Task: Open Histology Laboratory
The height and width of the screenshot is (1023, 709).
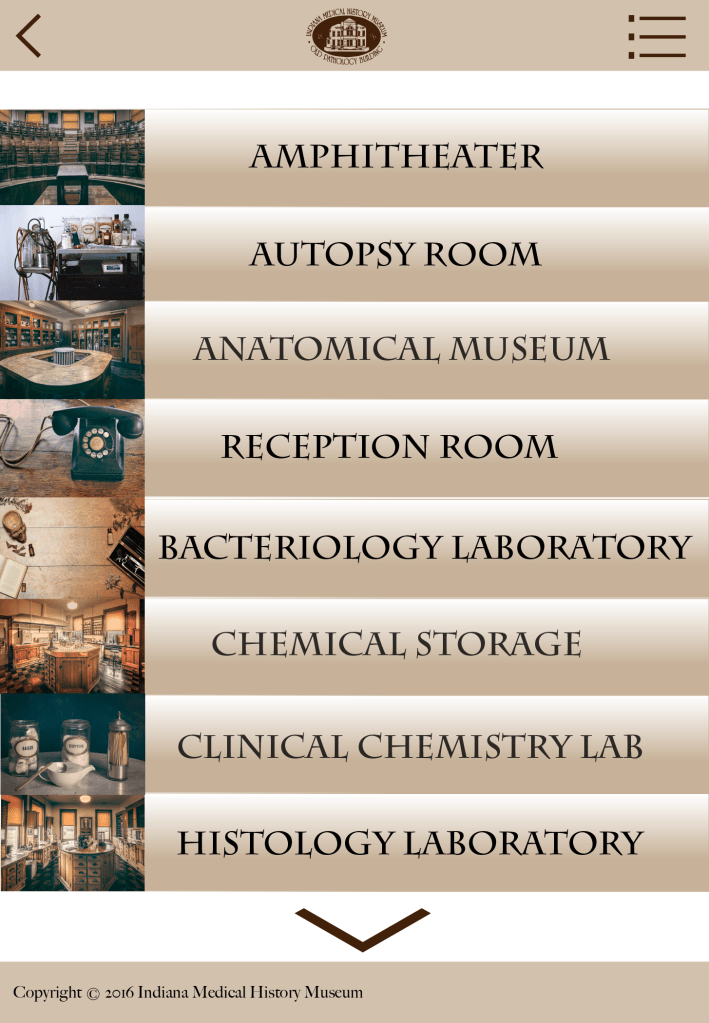Action: tap(410, 843)
